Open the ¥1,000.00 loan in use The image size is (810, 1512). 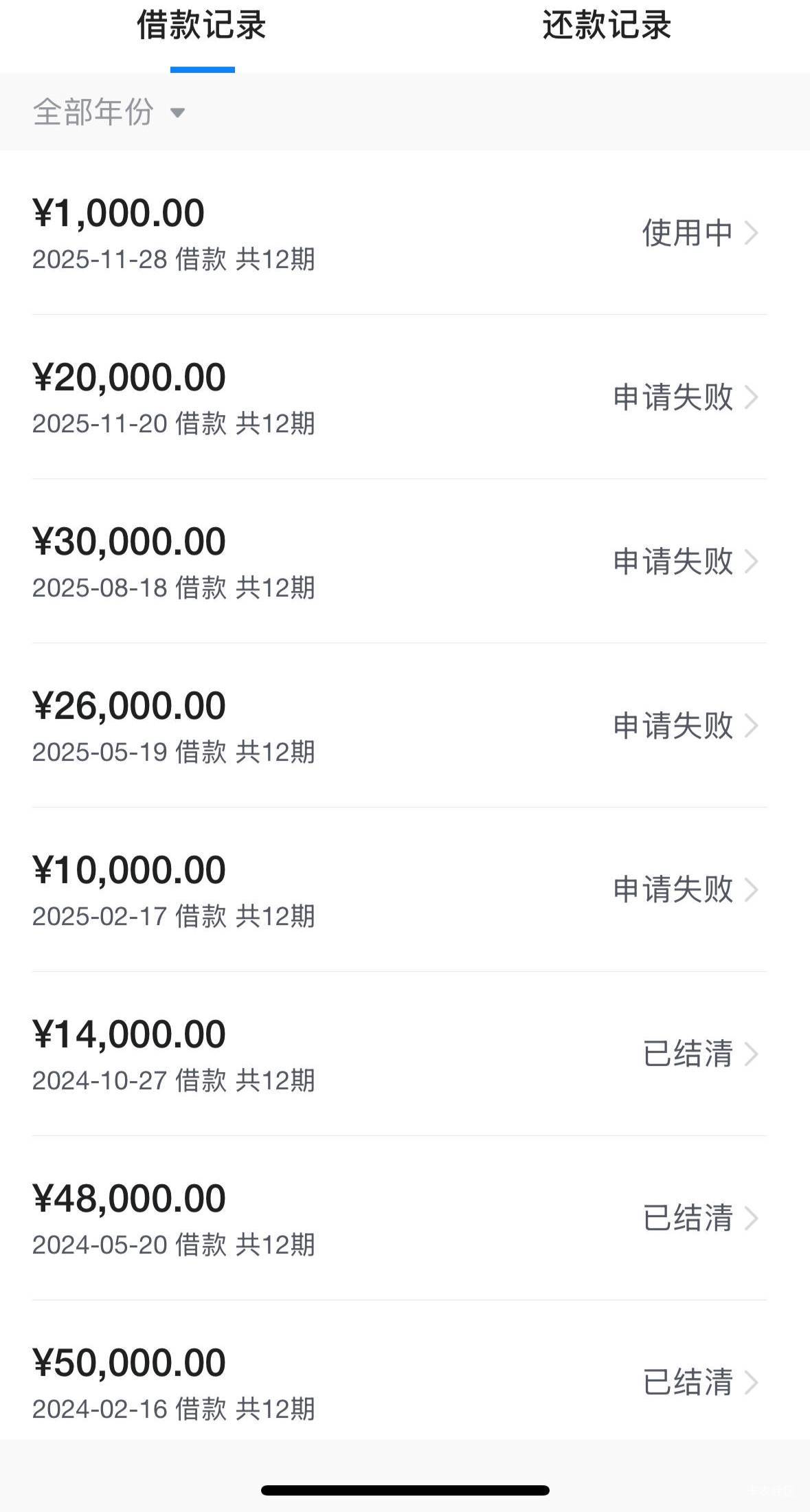[398, 234]
